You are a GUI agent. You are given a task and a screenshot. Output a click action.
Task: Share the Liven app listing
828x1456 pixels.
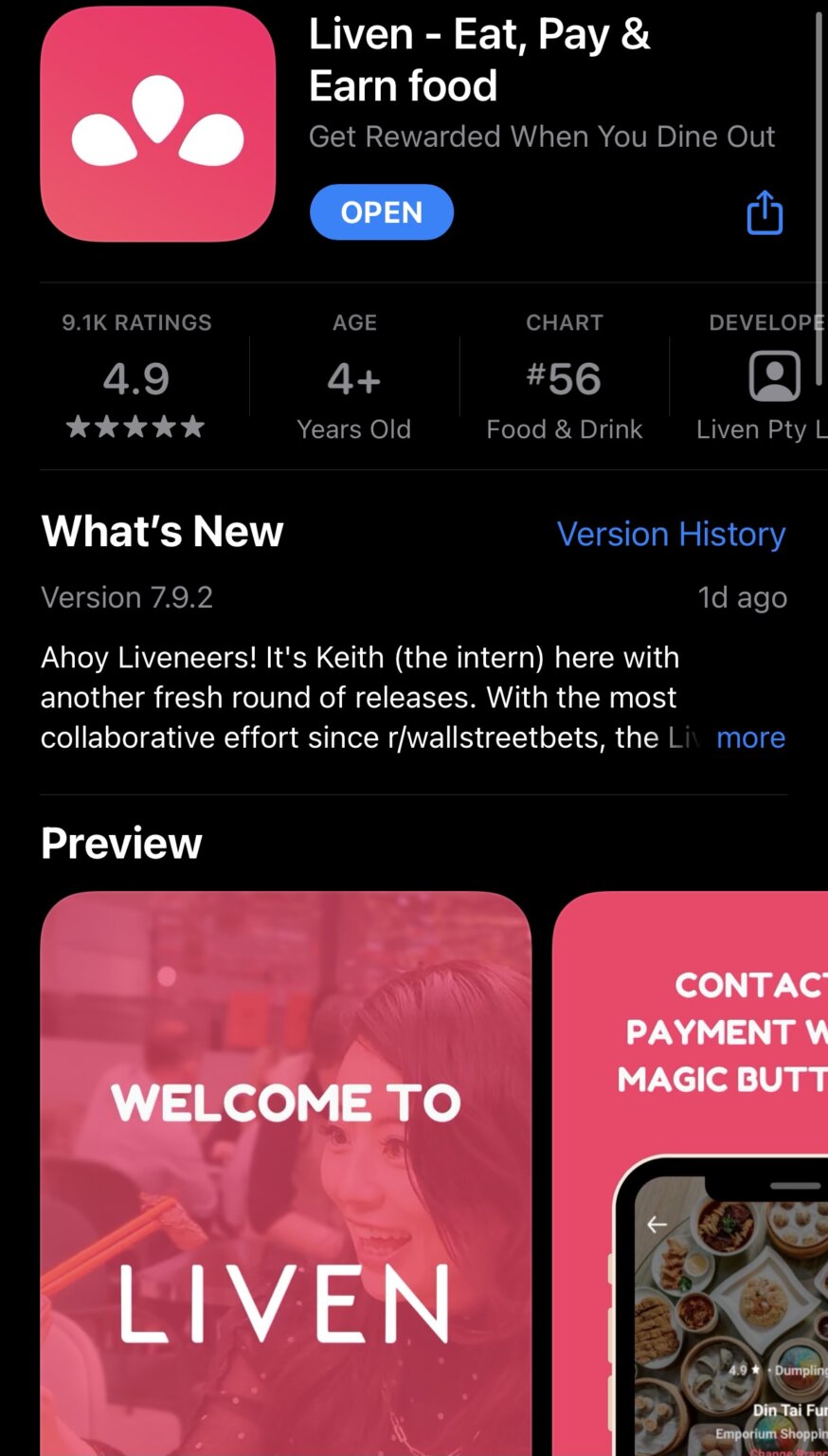(765, 212)
